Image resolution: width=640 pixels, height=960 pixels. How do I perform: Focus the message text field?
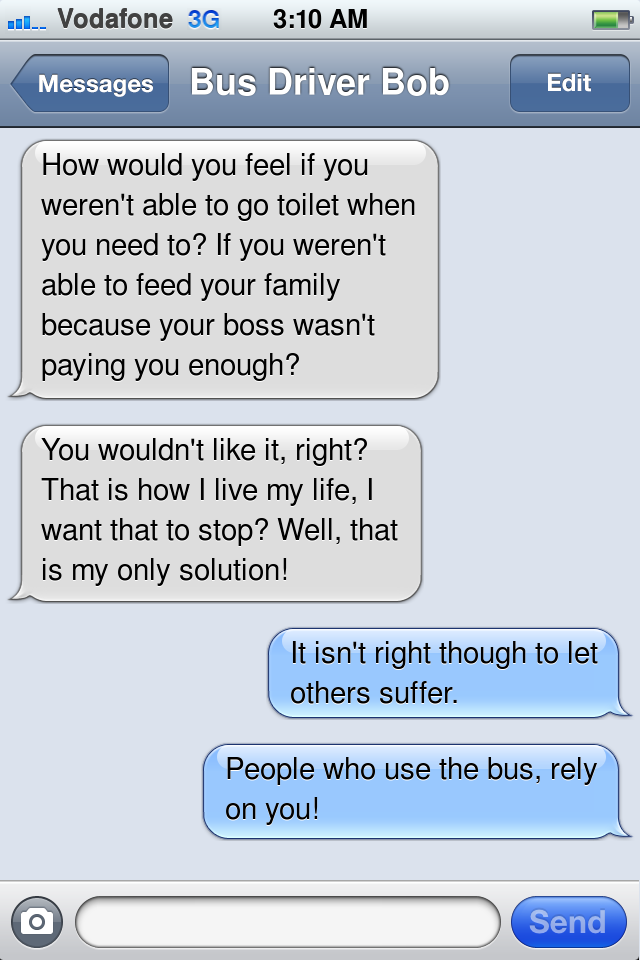pos(287,921)
